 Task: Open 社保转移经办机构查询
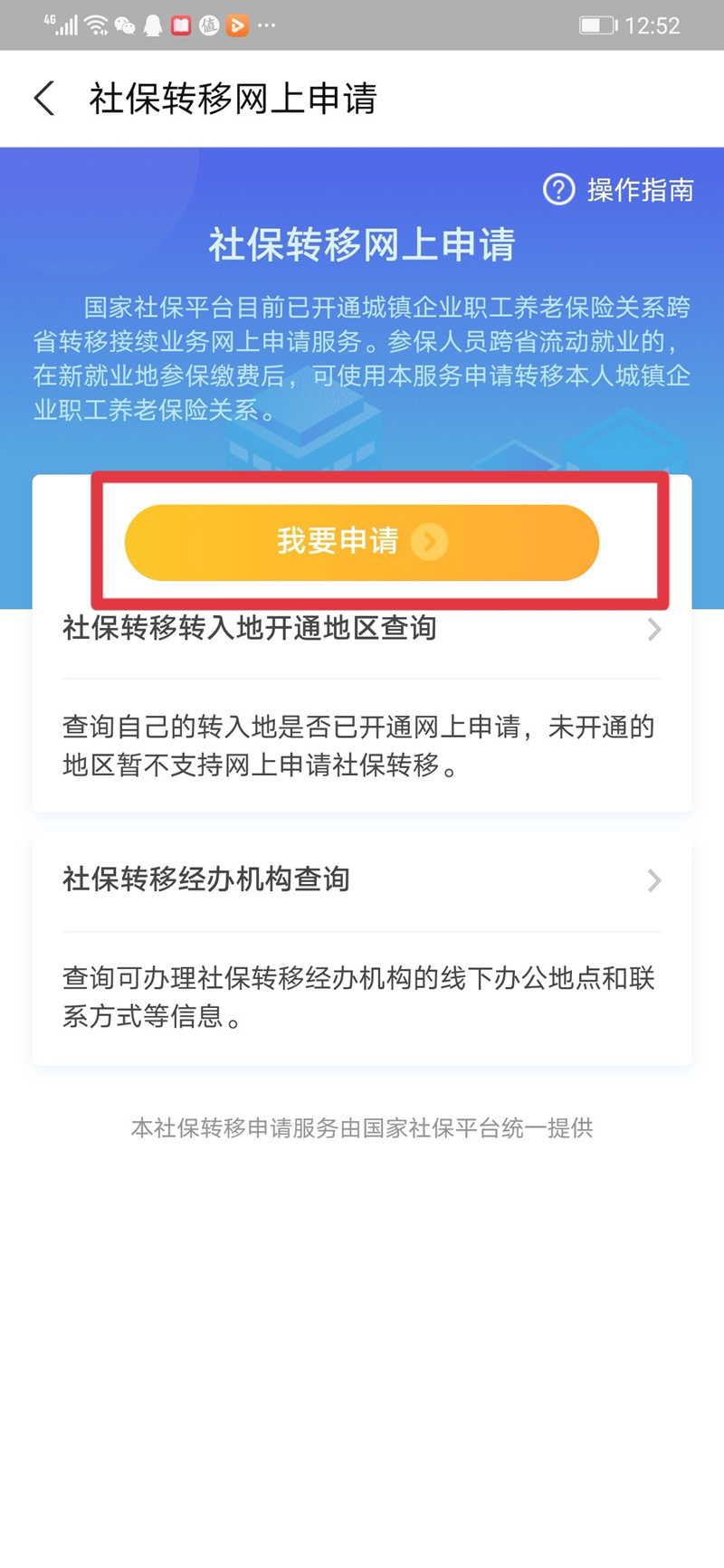[x=362, y=879]
